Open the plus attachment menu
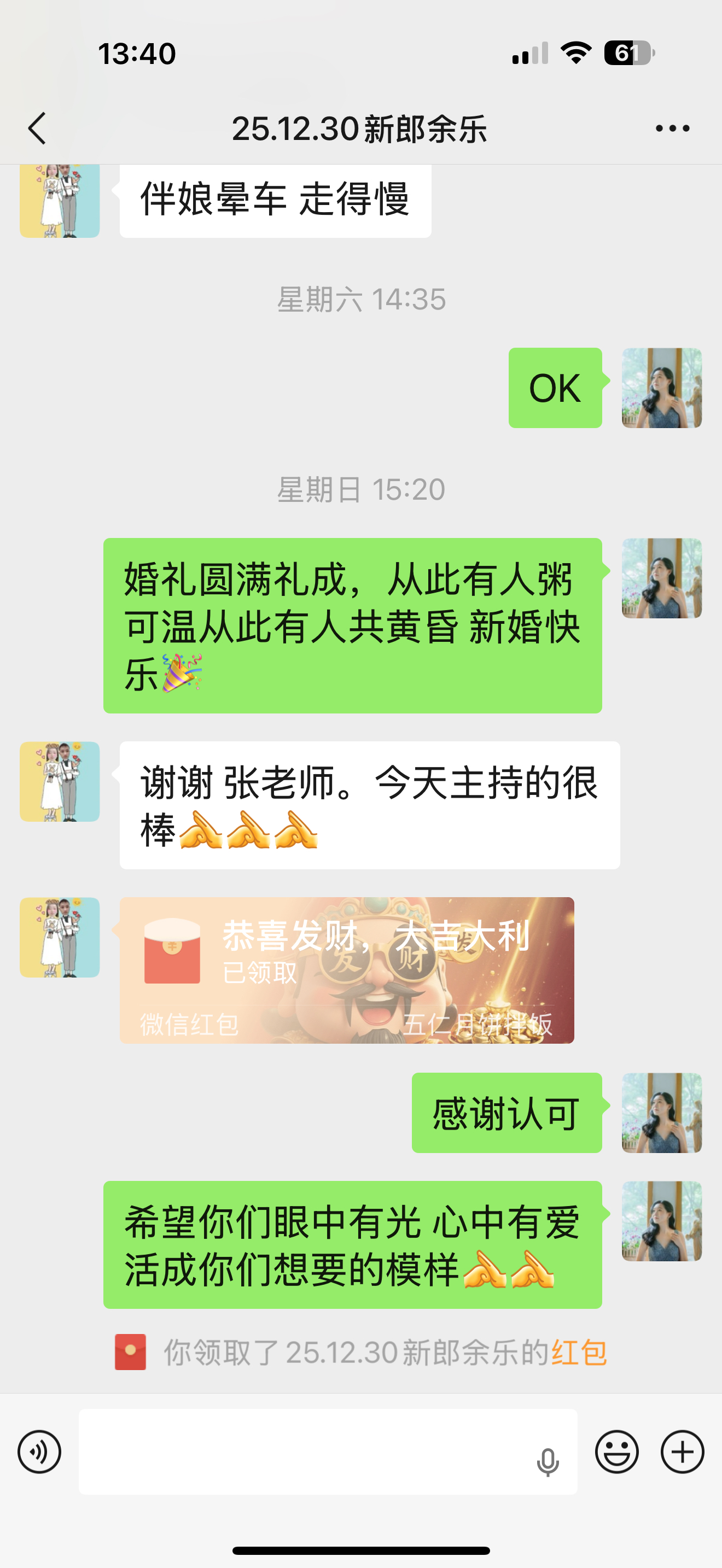Screen dimensions: 722x1568 pyautogui.click(x=683, y=1452)
